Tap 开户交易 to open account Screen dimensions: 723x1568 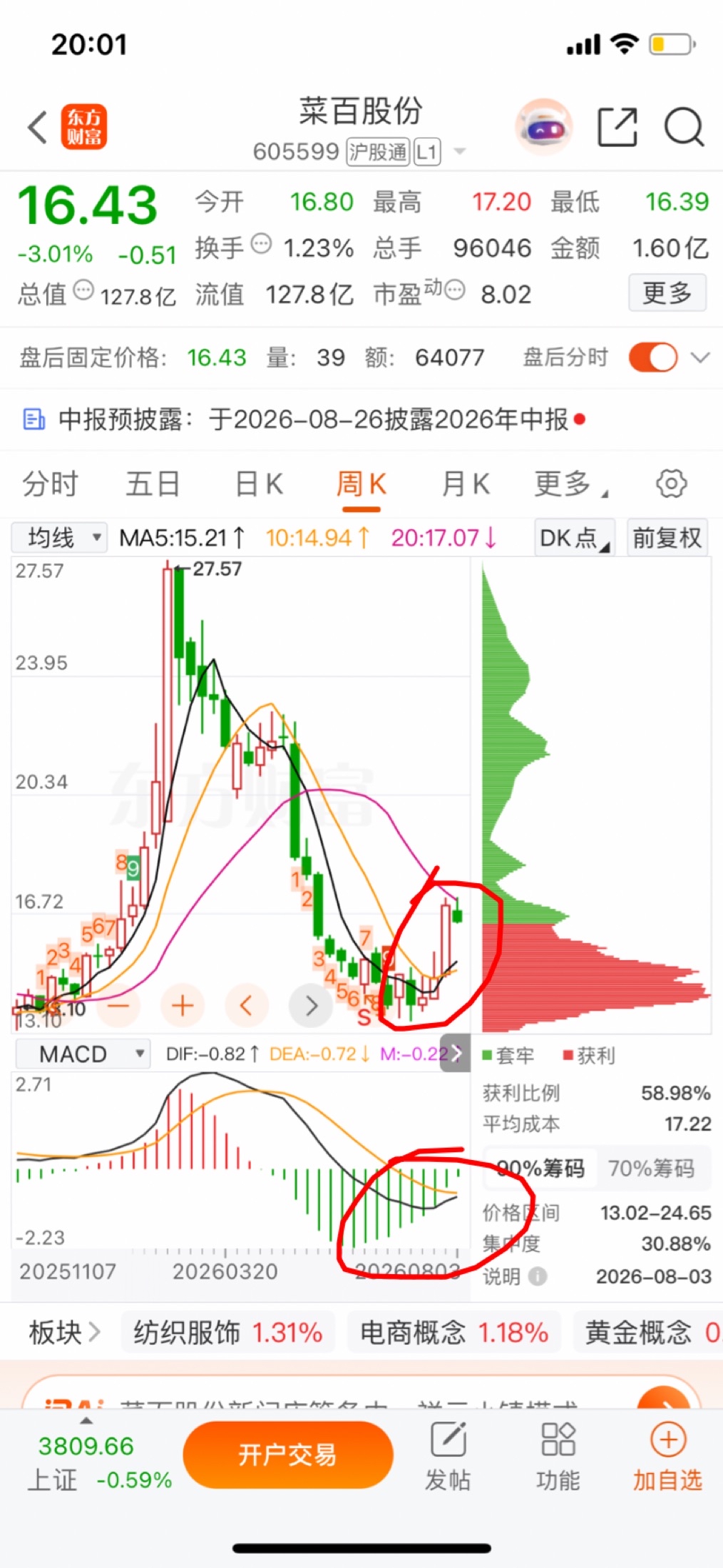[288, 1455]
